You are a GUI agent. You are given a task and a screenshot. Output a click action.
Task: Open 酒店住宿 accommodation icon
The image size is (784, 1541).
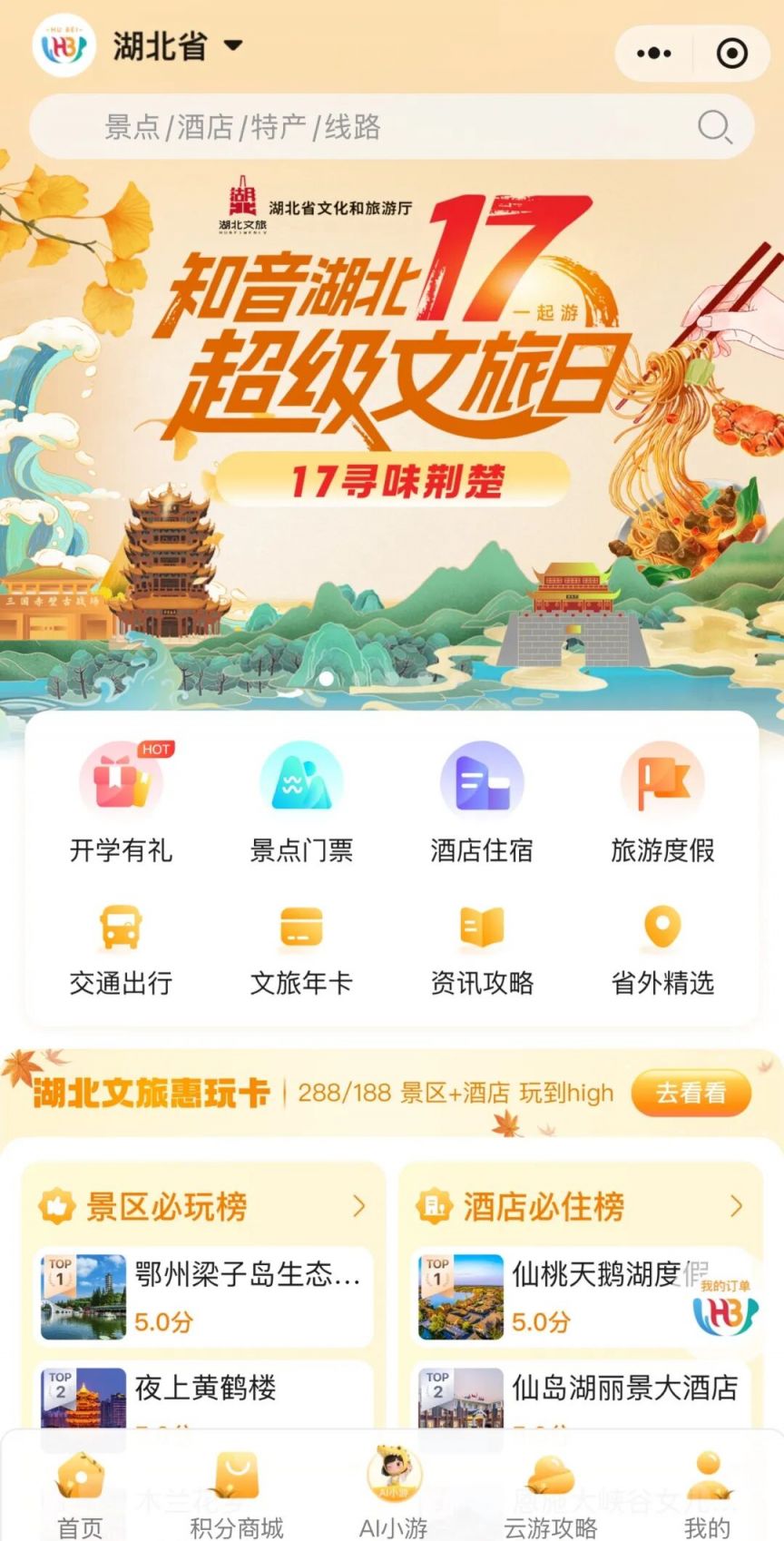[x=481, y=780]
